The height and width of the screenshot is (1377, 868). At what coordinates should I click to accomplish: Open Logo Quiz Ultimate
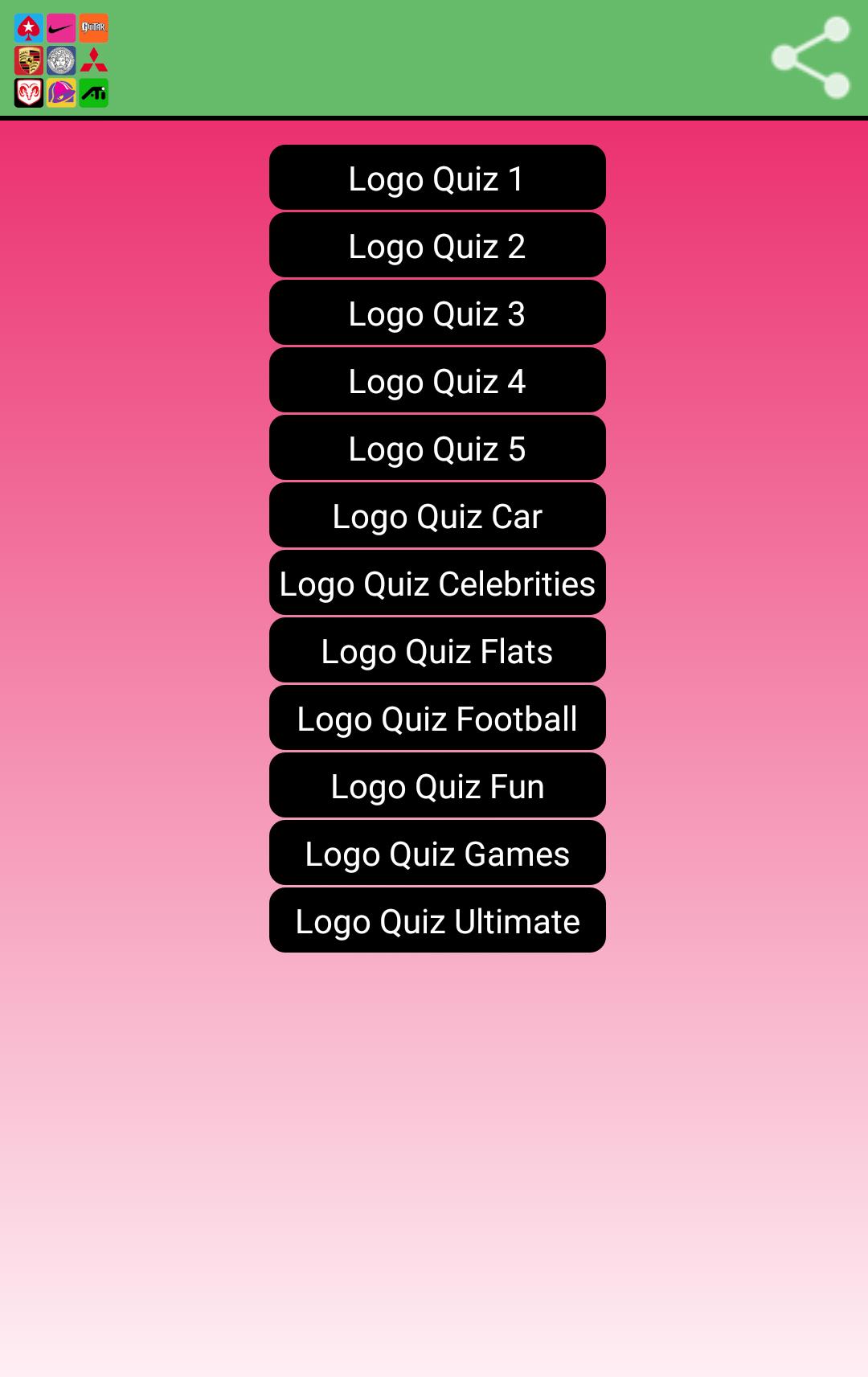[437, 921]
